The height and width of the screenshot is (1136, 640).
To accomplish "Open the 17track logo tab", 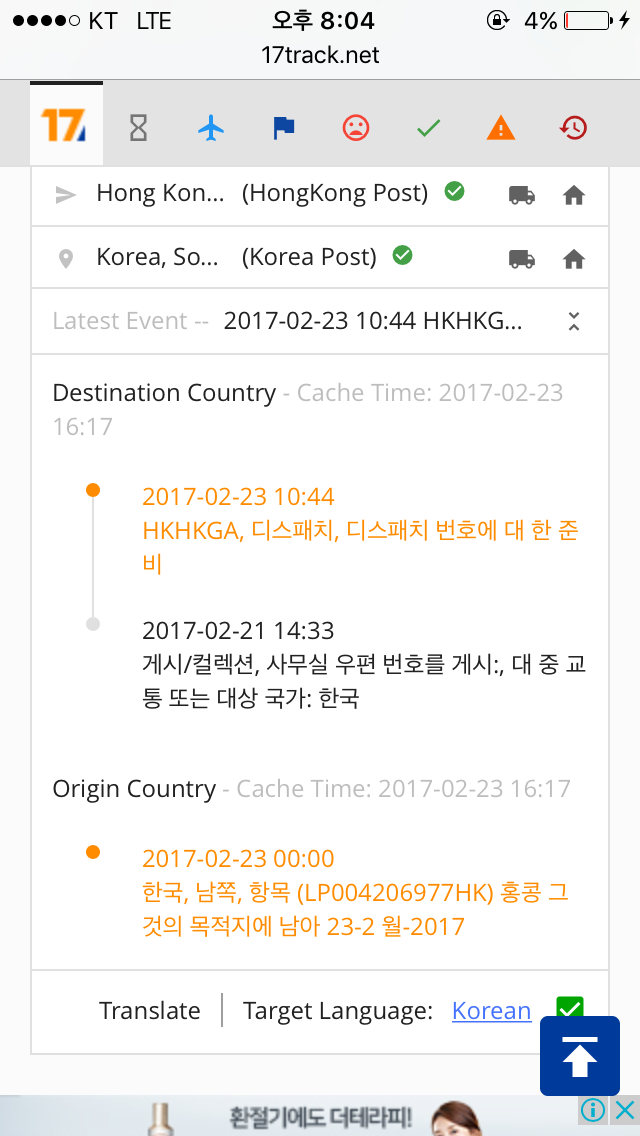I will tap(66, 126).
